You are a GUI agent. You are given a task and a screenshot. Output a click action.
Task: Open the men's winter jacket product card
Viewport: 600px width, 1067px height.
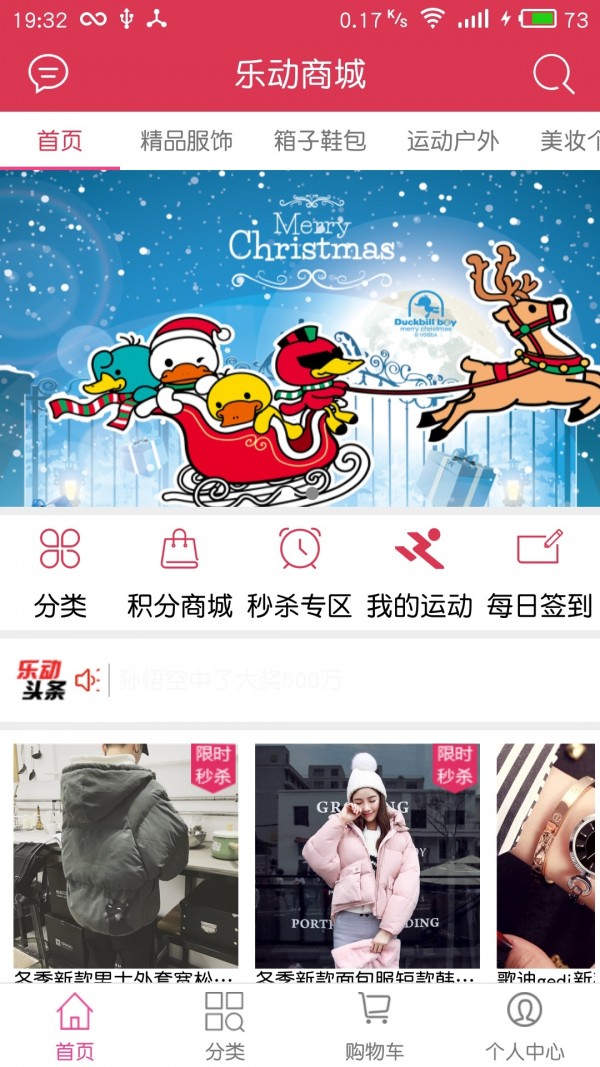click(x=125, y=860)
